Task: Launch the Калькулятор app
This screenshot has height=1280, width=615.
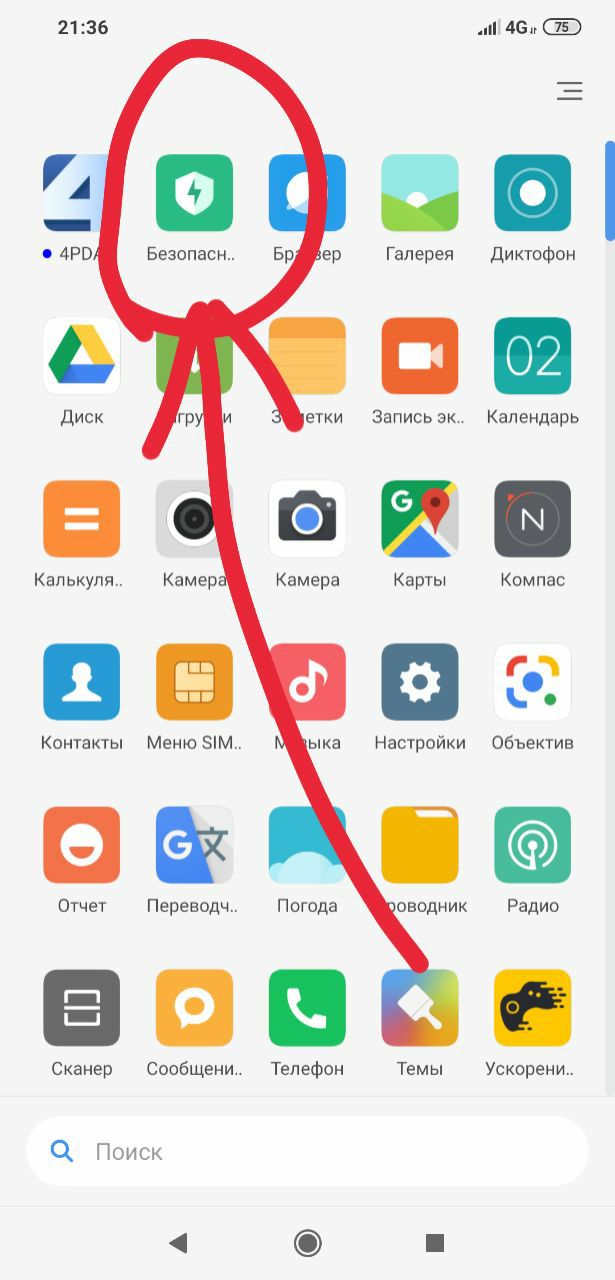Action: (81, 519)
